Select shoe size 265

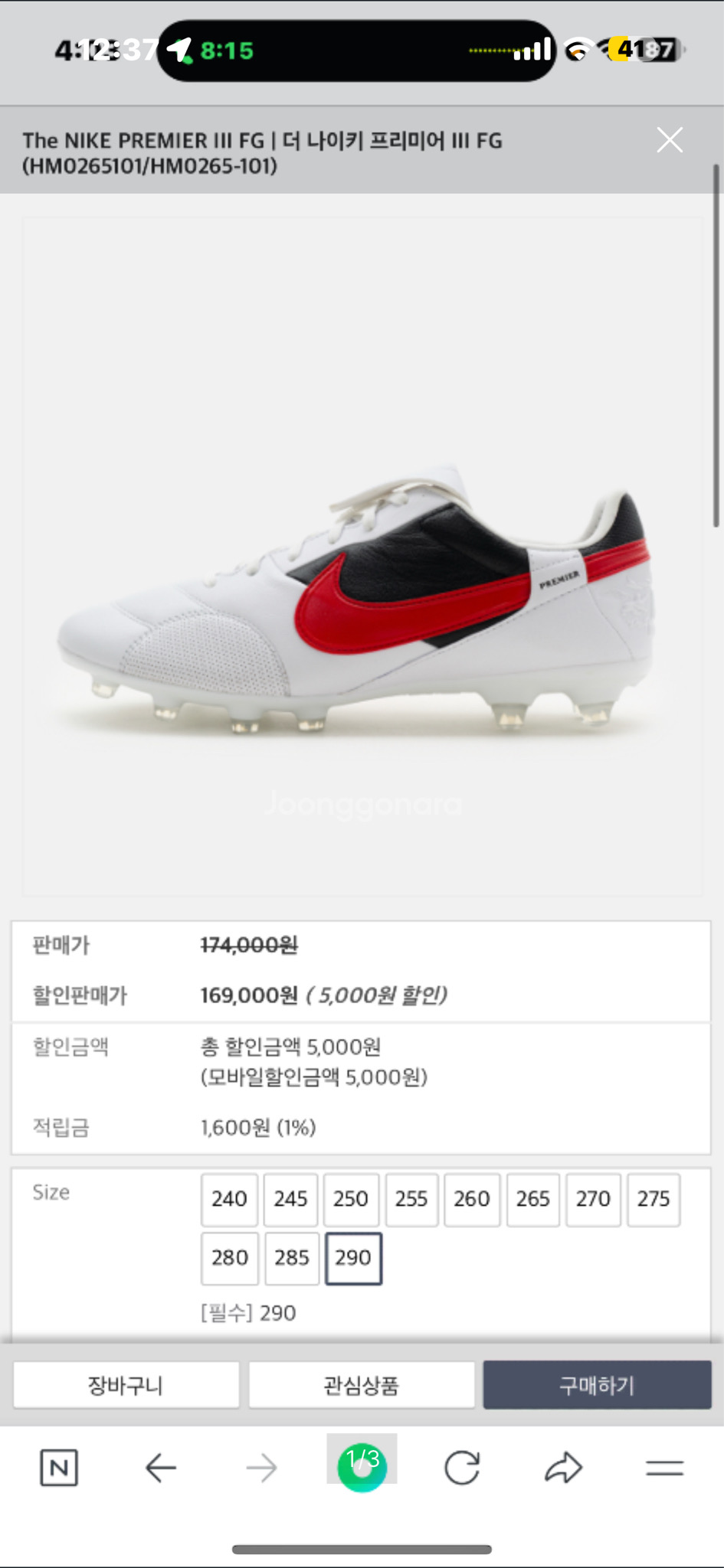point(532,1200)
